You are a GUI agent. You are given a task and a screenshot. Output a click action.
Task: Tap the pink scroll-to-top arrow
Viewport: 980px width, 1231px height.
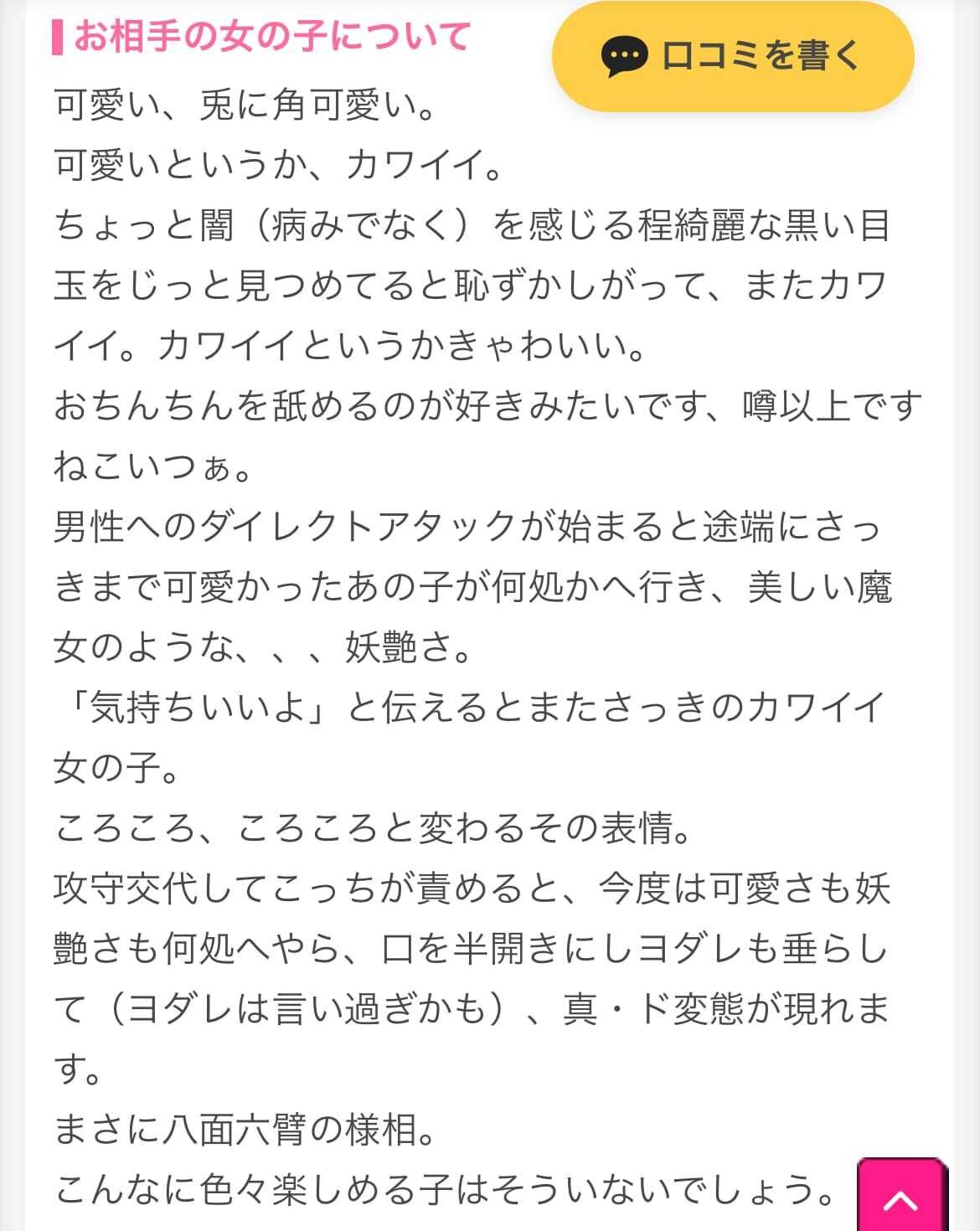902,1198
